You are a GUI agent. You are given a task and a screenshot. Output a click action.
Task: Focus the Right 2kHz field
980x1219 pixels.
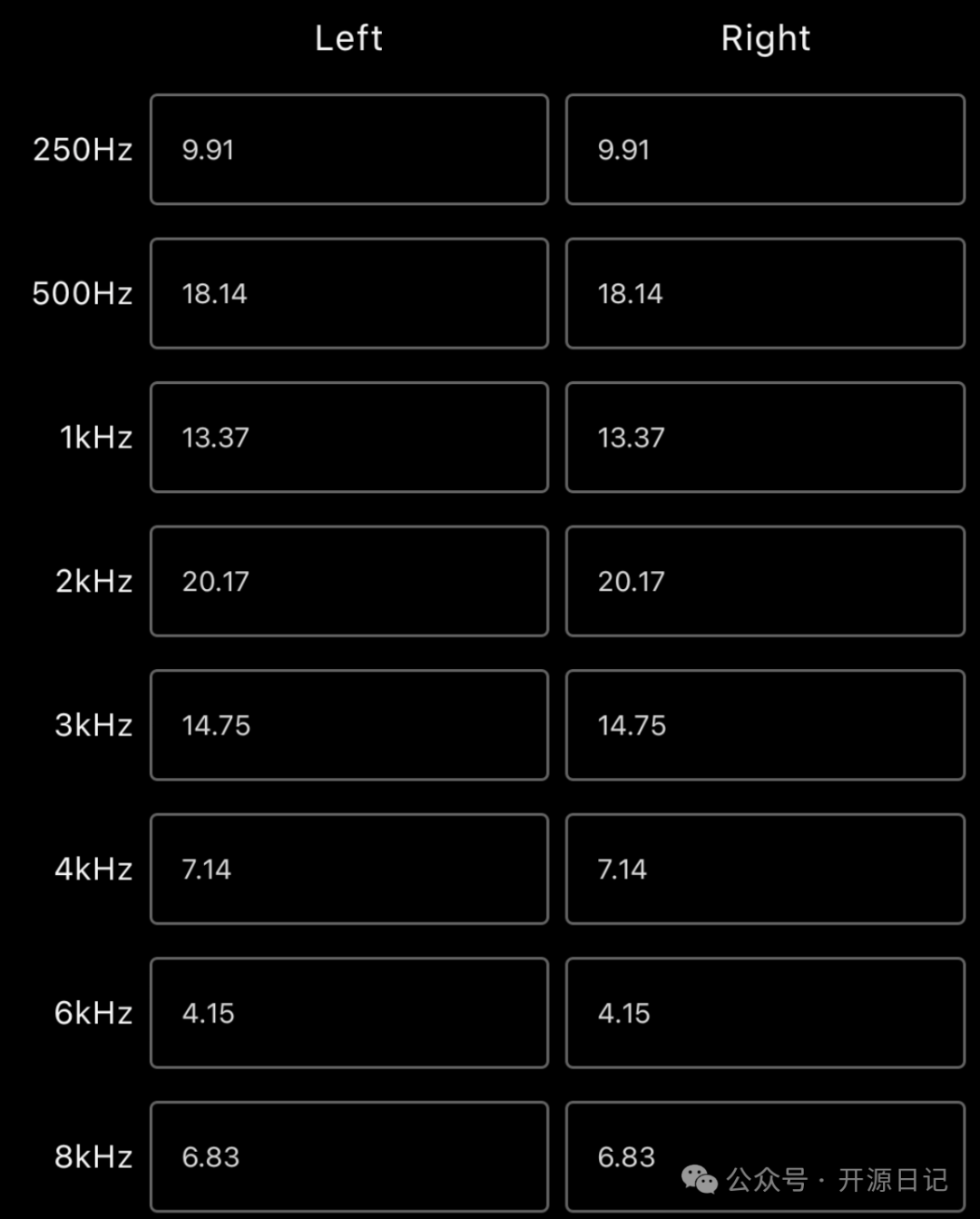tap(764, 581)
